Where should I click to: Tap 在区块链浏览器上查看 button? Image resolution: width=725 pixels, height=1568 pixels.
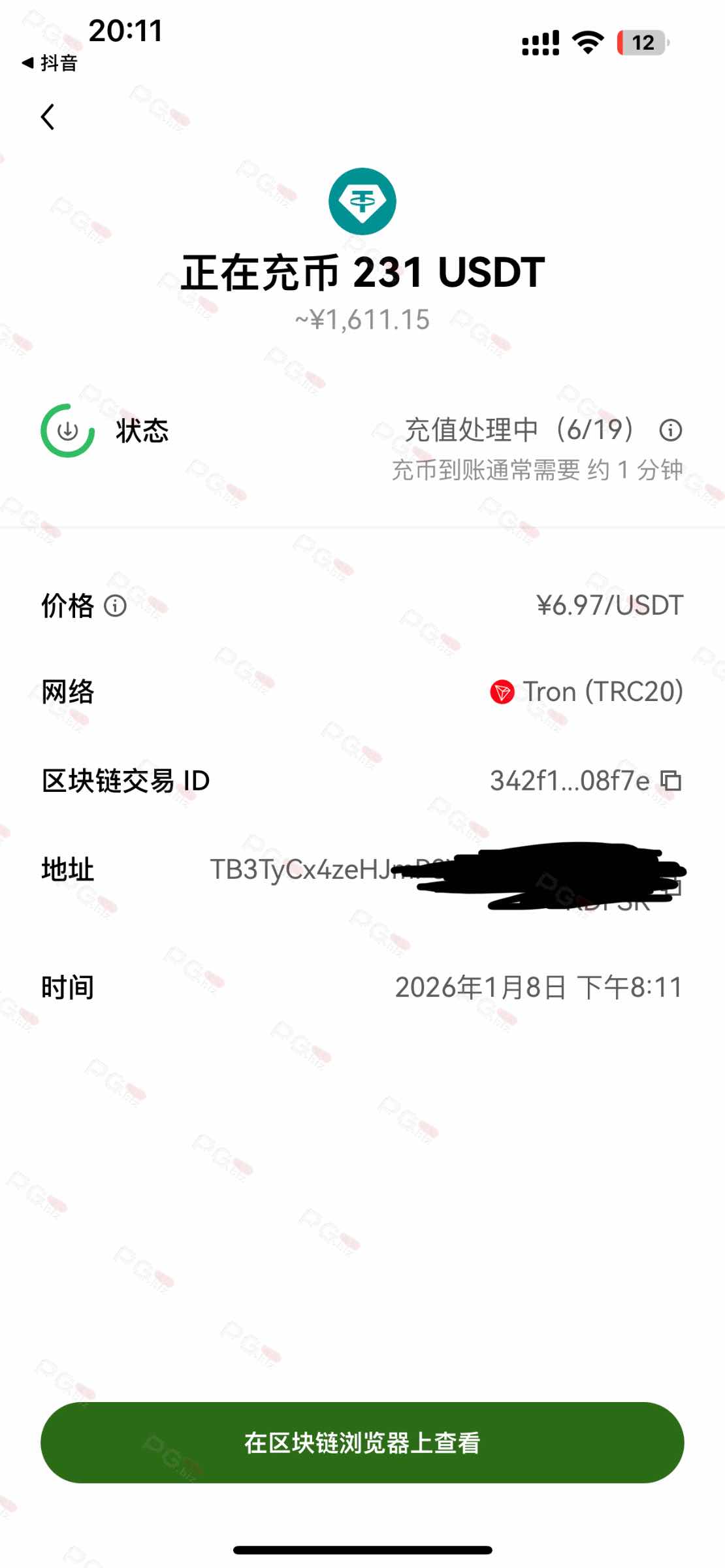(362, 1443)
